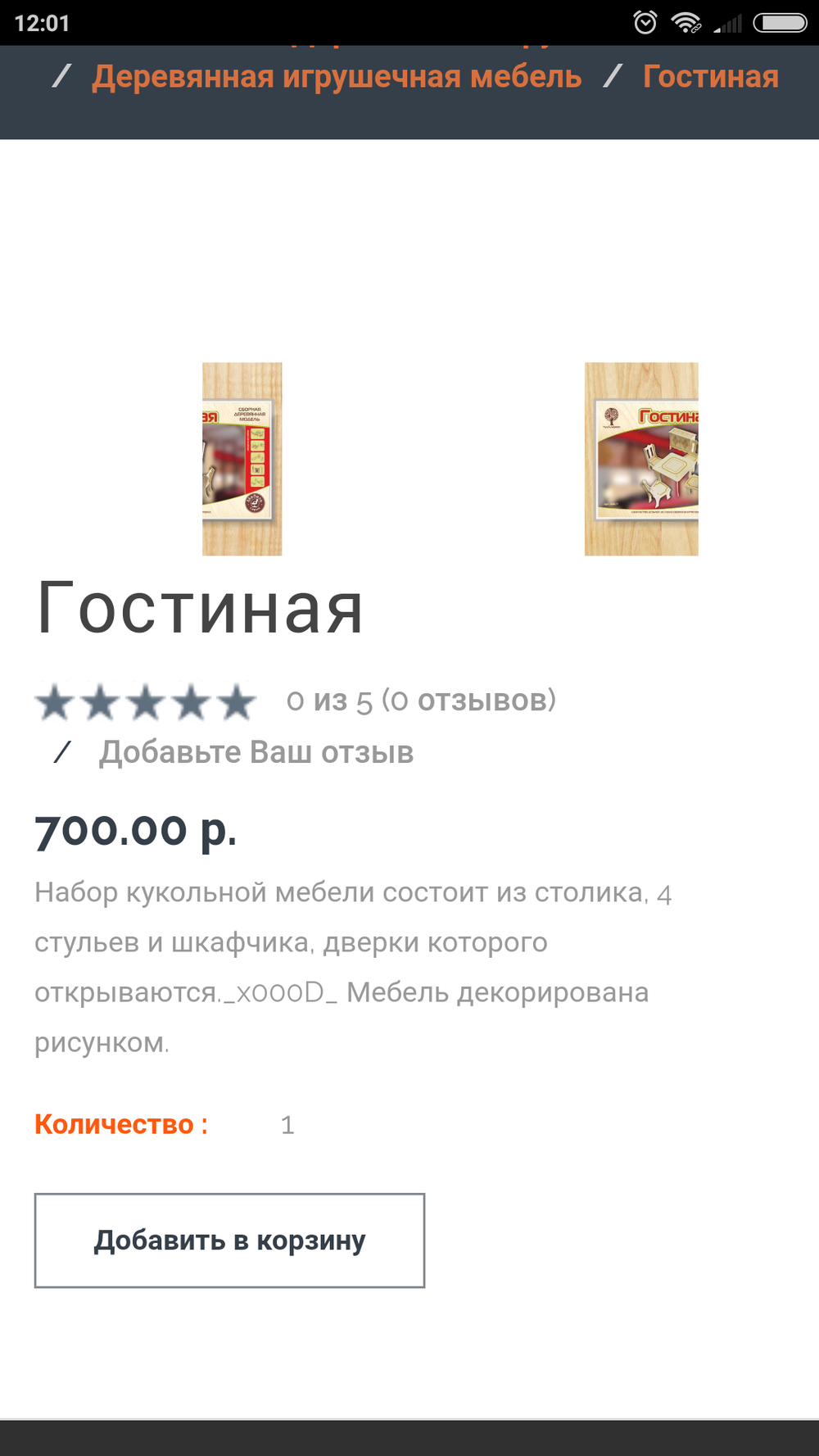Tap Добавьте Ваш отзыв to write a review
Viewport: 819px width, 1456px height.
[x=256, y=752]
